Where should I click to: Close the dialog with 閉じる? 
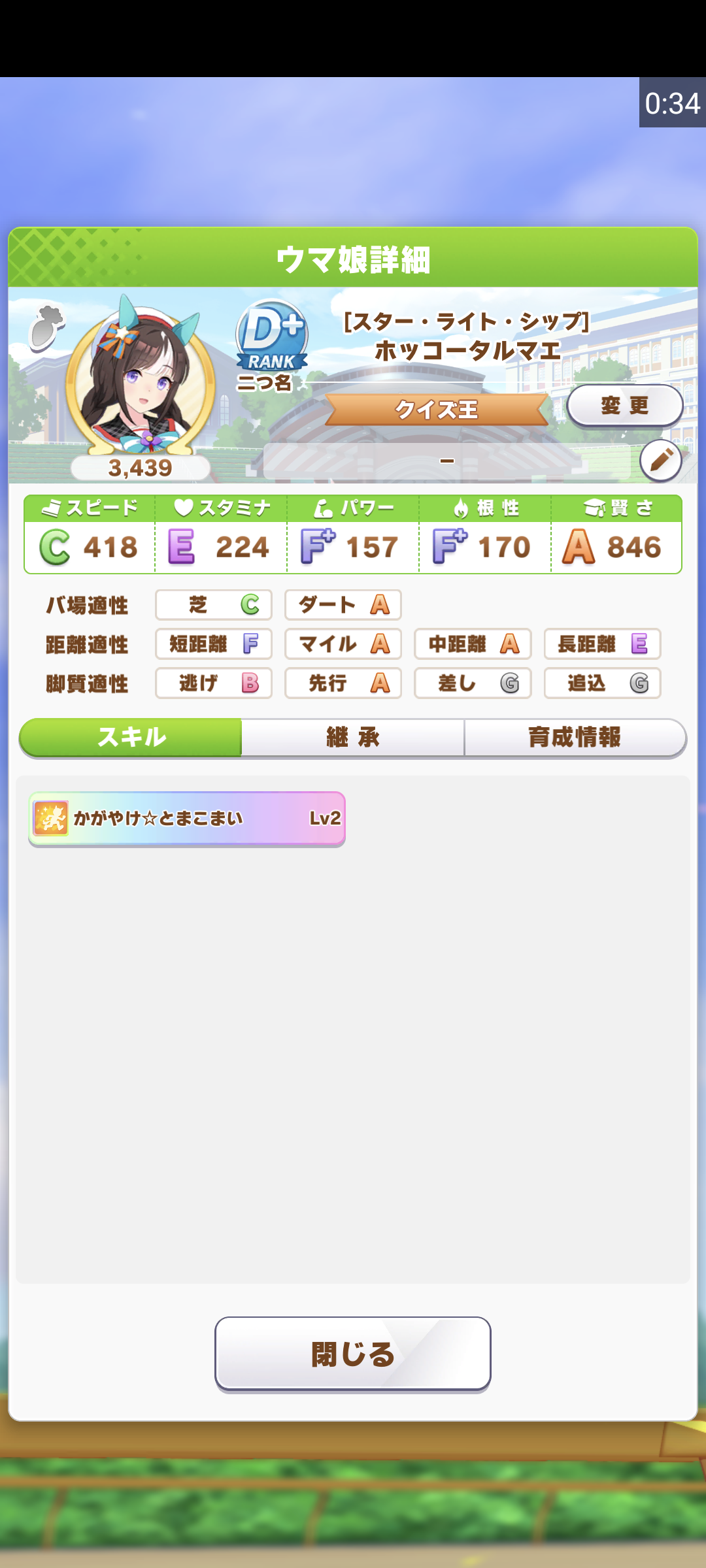tap(353, 1354)
